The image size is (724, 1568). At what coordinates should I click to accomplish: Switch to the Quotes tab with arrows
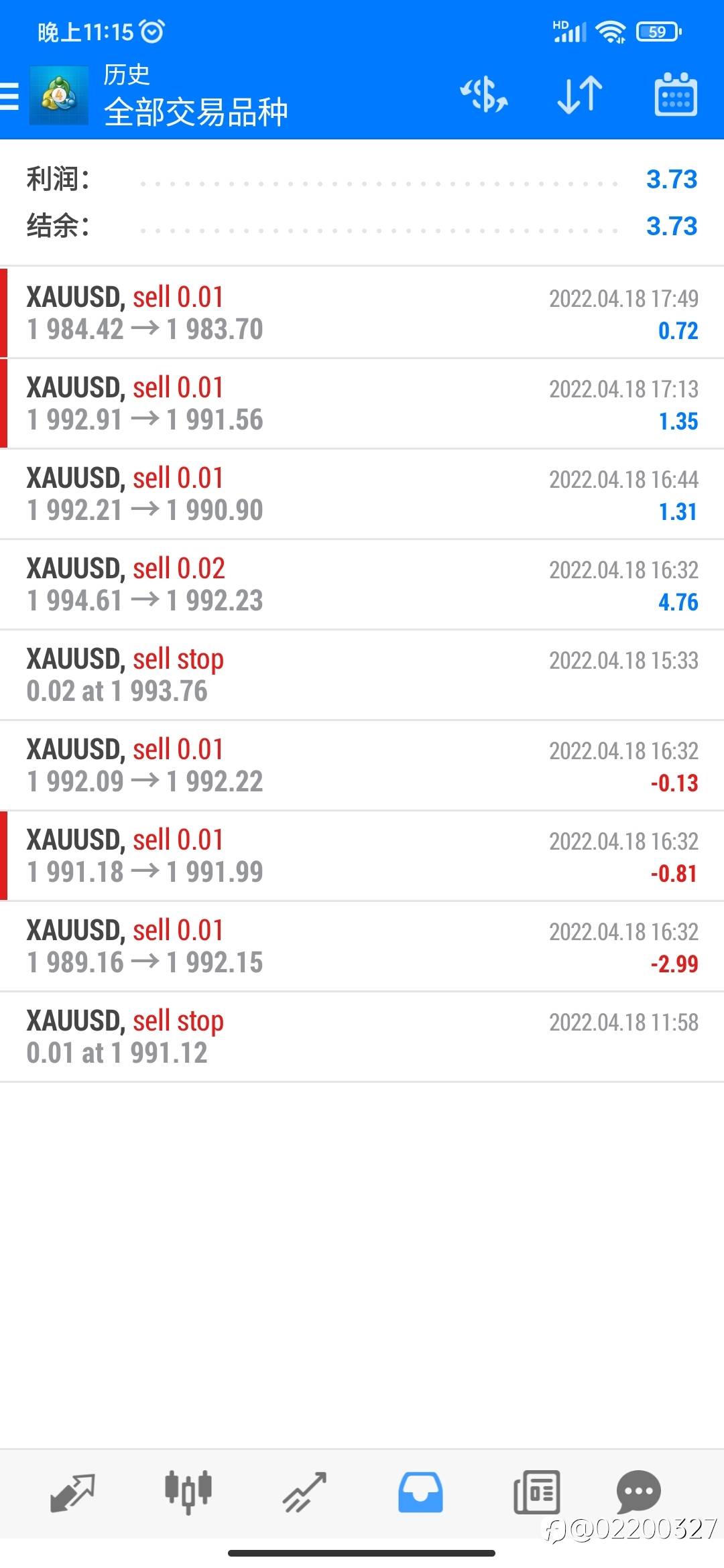(72, 1493)
